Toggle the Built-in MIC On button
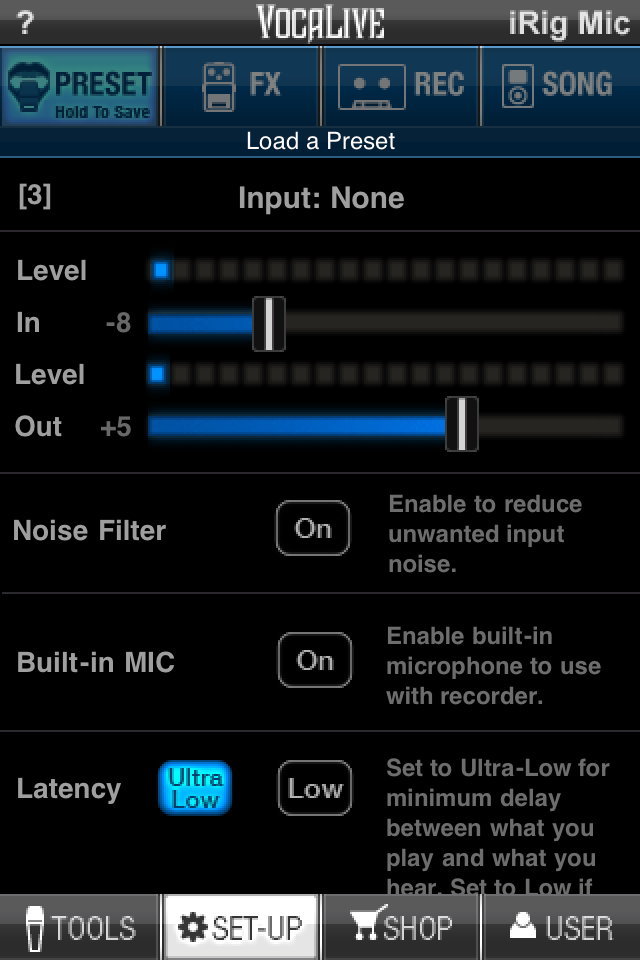The height and width of the screenshot is (960, 640). tap(314, 660)
